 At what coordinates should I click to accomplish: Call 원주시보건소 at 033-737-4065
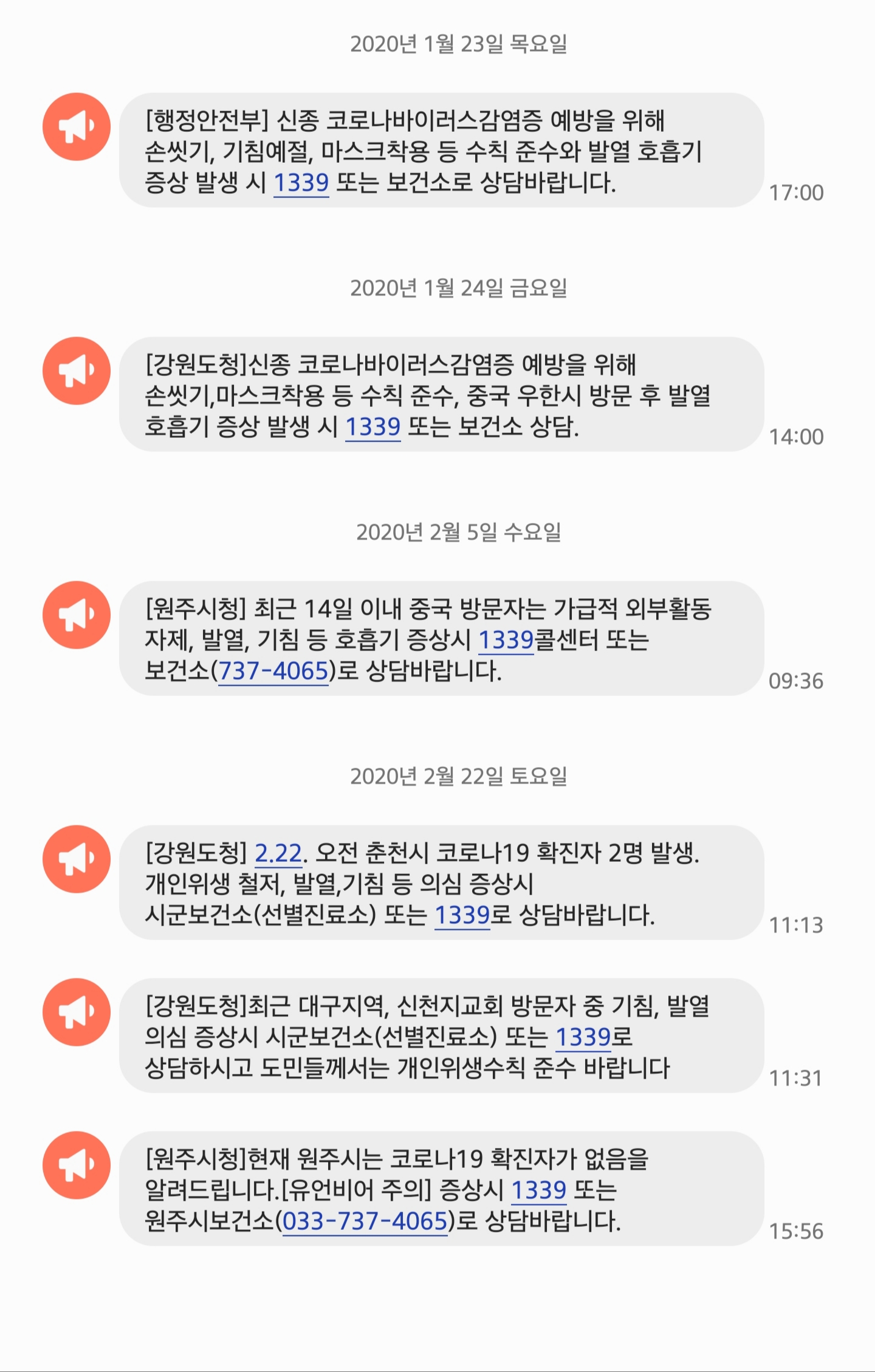point(365,1221)
